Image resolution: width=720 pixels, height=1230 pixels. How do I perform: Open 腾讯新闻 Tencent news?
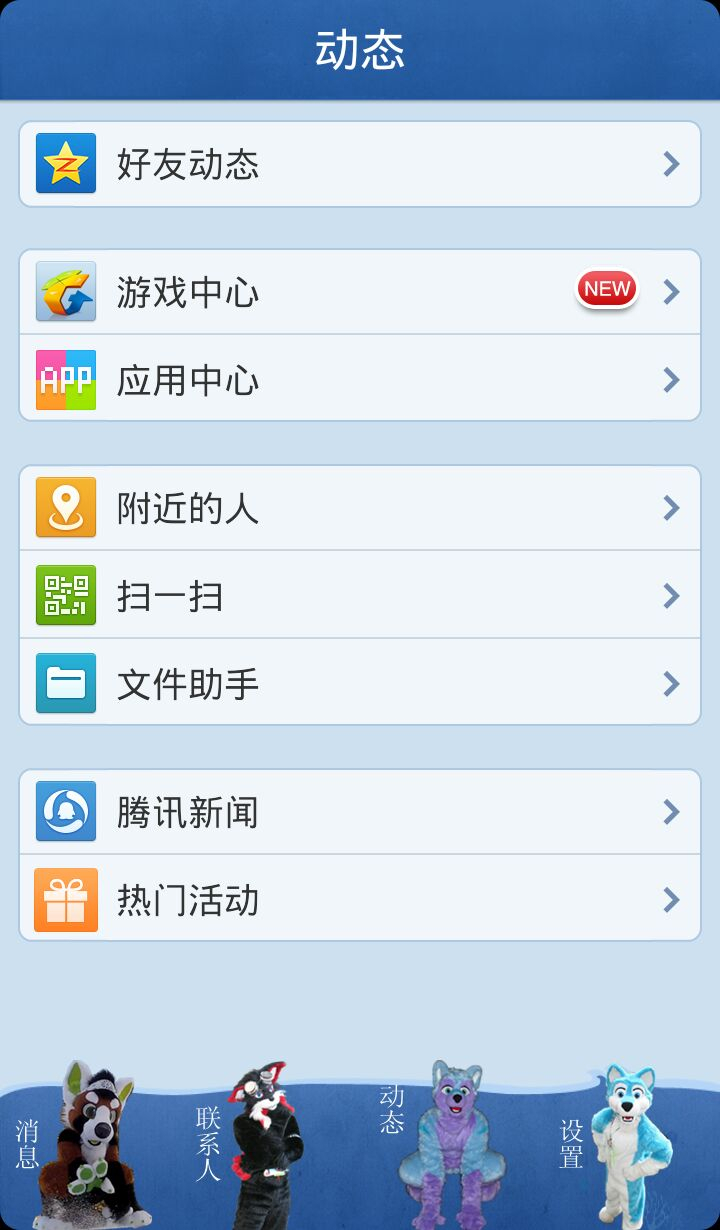click(360, 812)
